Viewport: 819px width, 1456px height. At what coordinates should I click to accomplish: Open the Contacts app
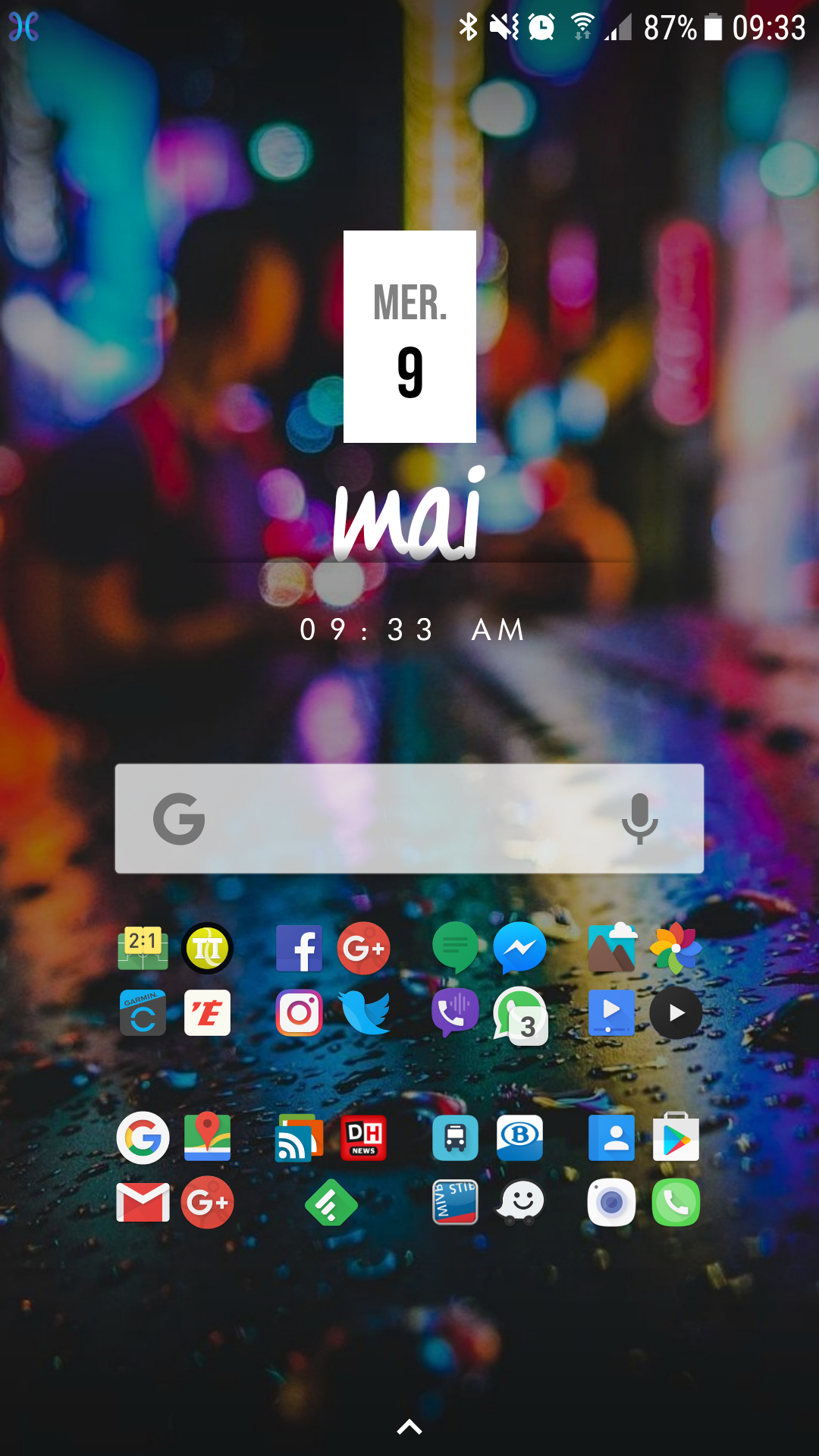pyautogui.click(x=611, y=1137)
